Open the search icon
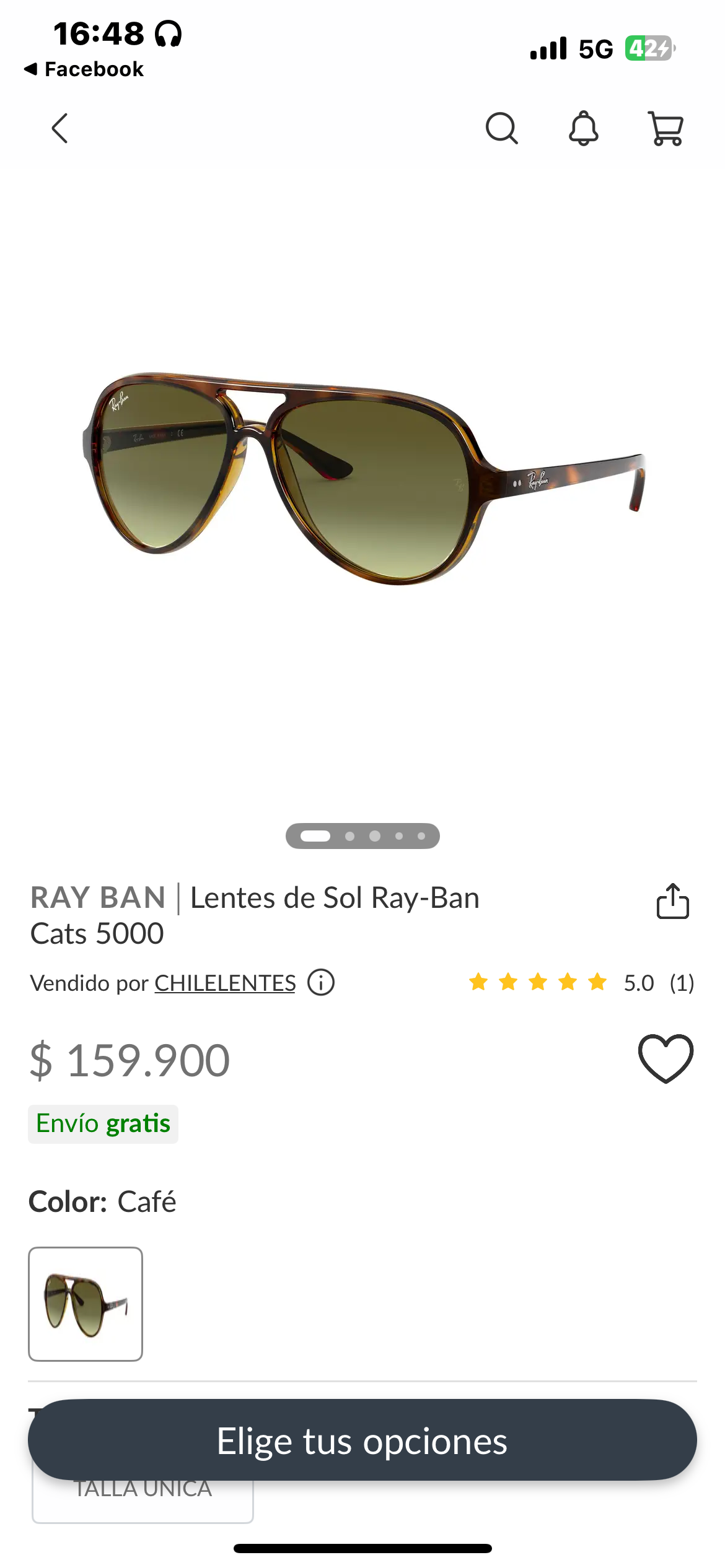Screen dimensions: 725x1568 coord(501,129)
